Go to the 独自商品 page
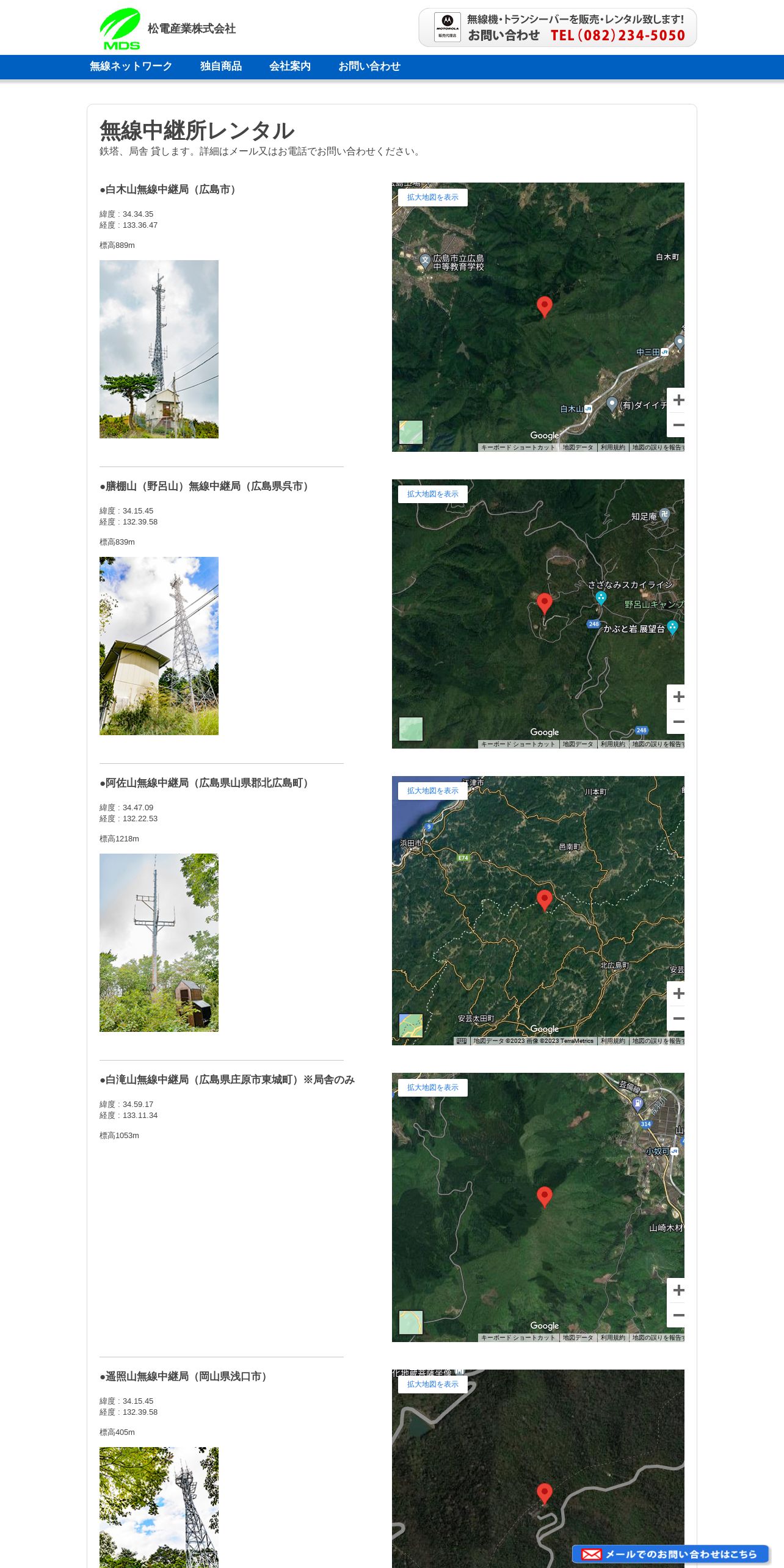Screen dimensions: 784x1568 [x=221, y=66]
